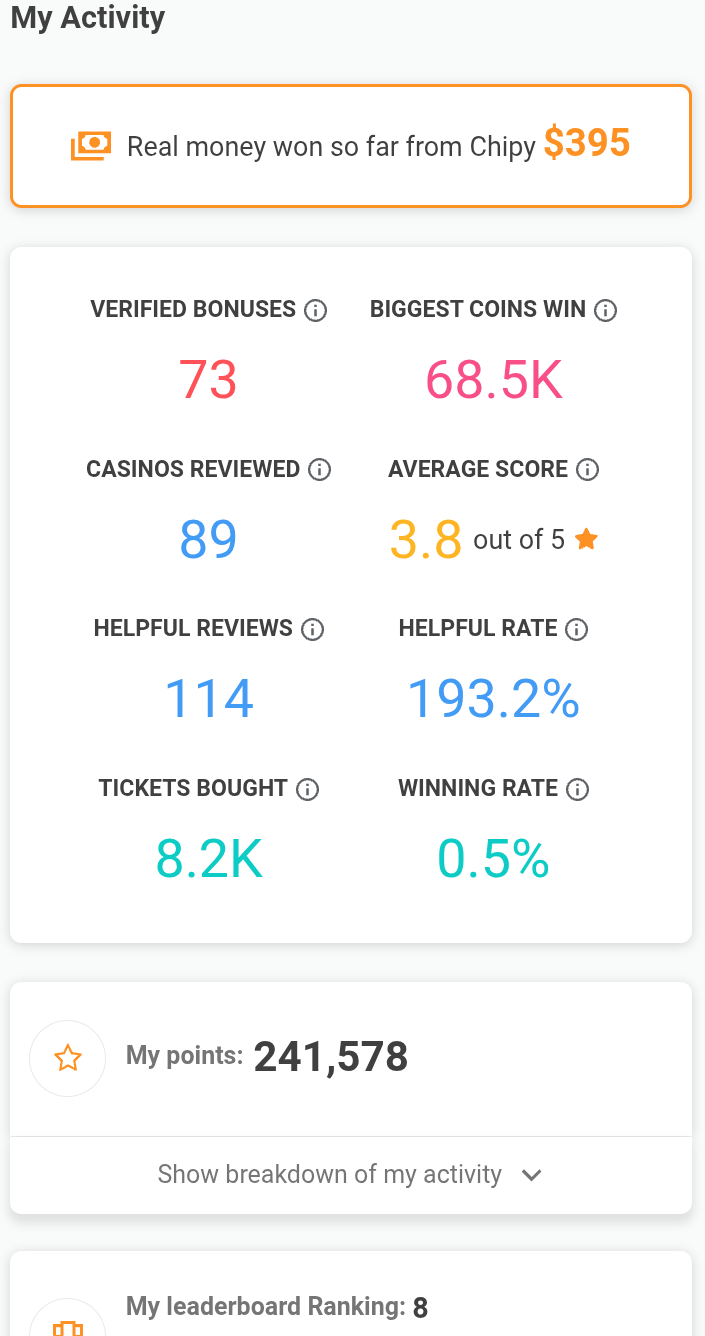Open Helpful Reviews info icon
Viewport: 705px width, 1336px height.
click(312, 629)
